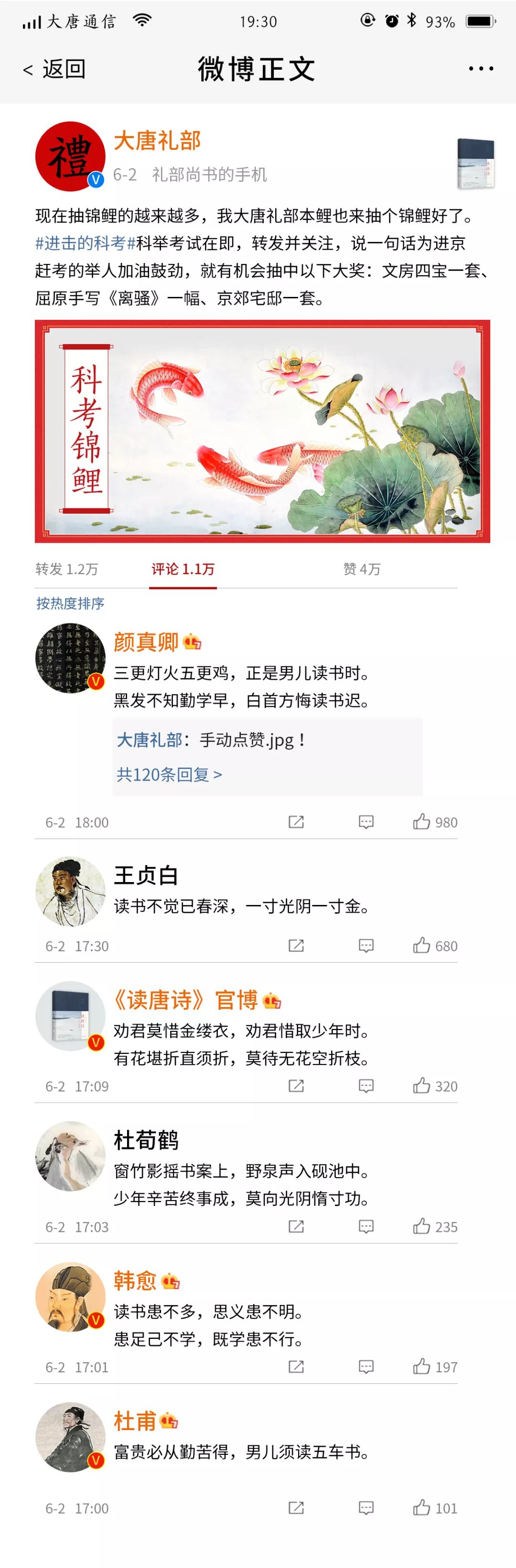Change the 按热度排序 sort order

pos(70,603)
